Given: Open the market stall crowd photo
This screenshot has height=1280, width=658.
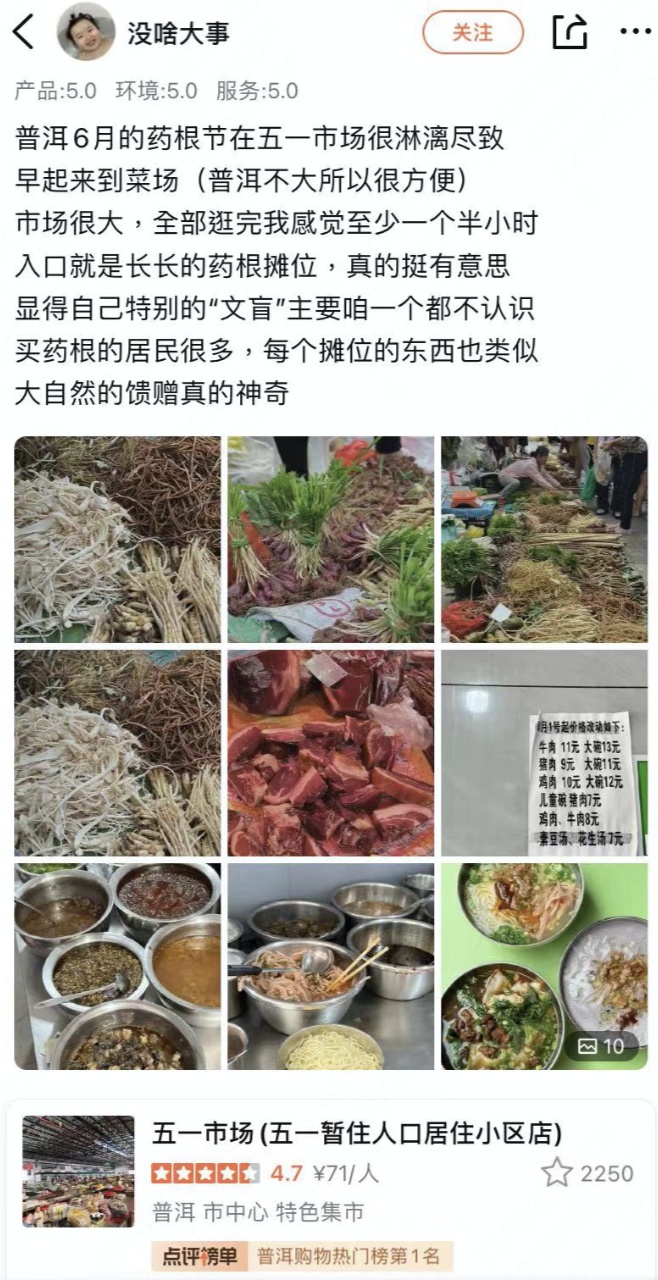Looking at the screenshot, I should coord(544,539).
